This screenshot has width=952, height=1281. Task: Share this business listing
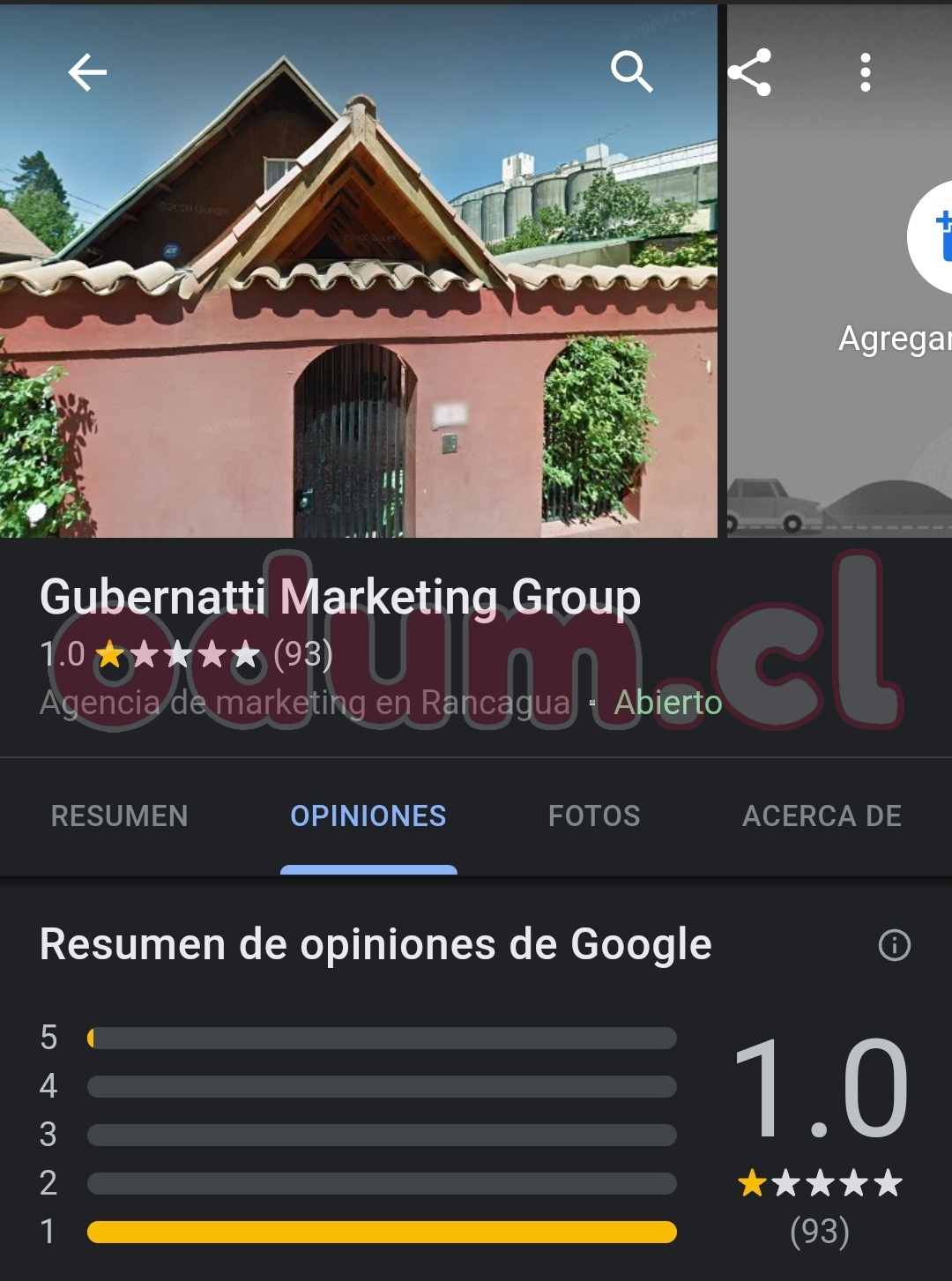click(750, 72)
